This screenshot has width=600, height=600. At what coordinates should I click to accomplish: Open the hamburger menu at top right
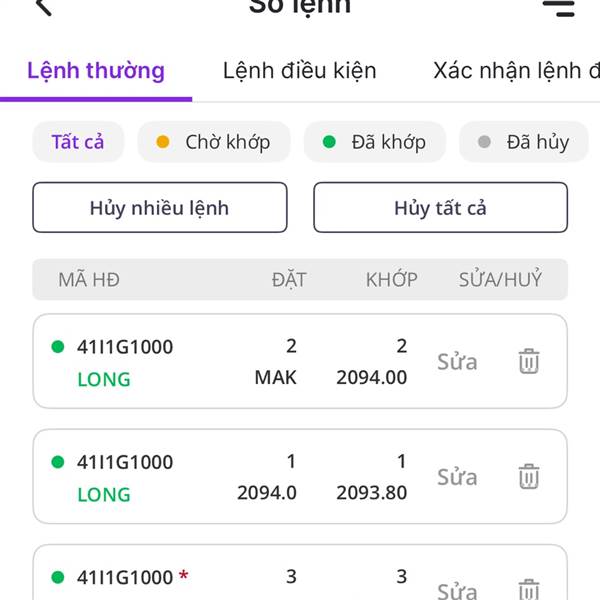coord(558,7)
